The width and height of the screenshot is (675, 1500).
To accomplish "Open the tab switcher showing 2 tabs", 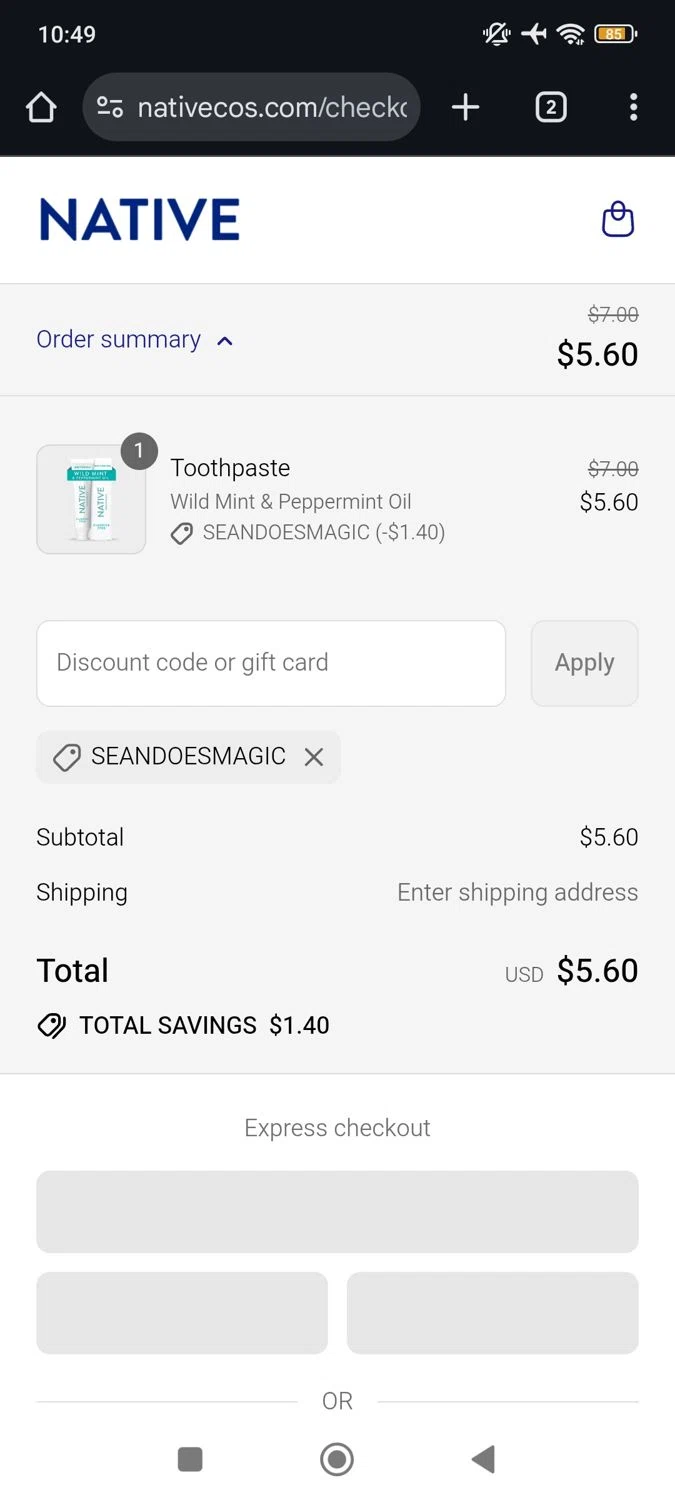I will coord(551,107).
